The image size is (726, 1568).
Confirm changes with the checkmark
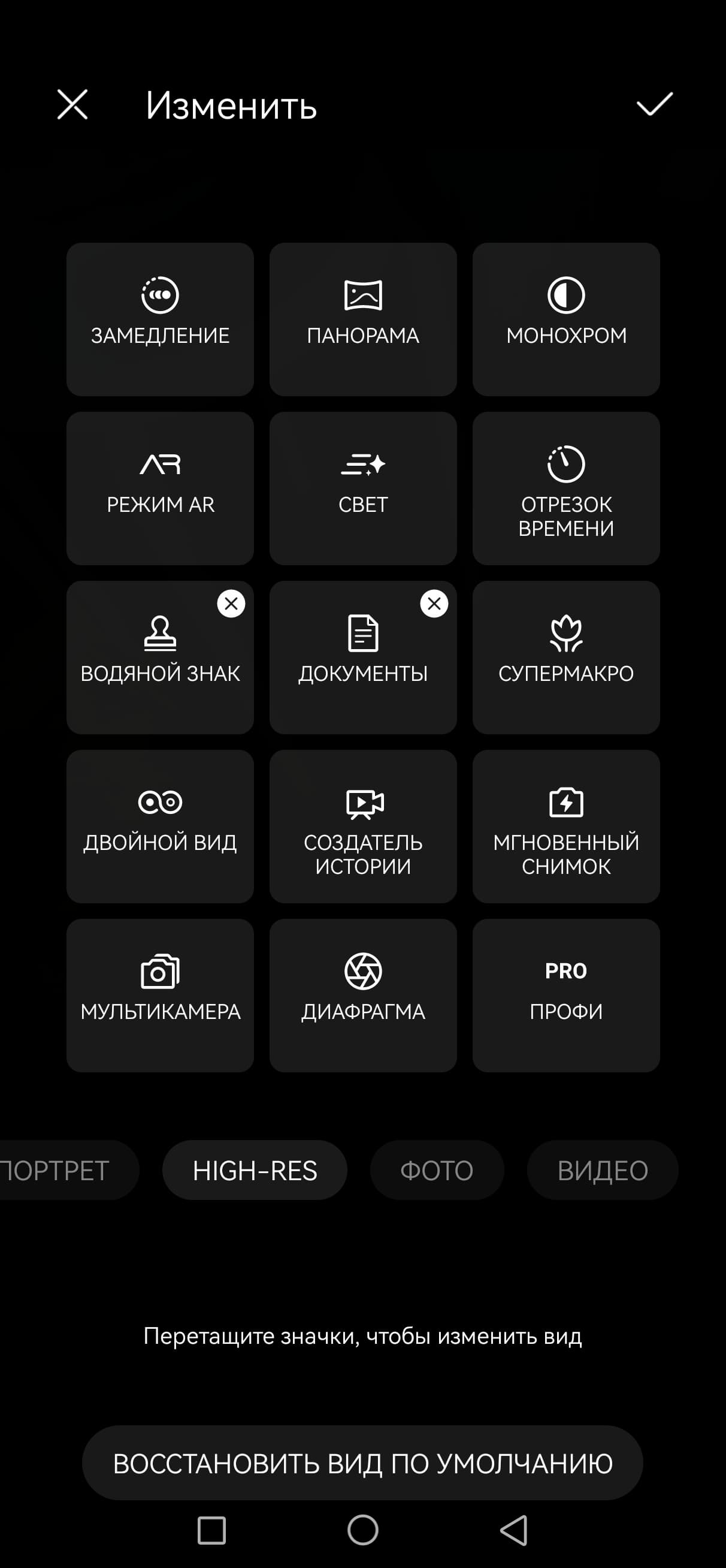(654, 105)
